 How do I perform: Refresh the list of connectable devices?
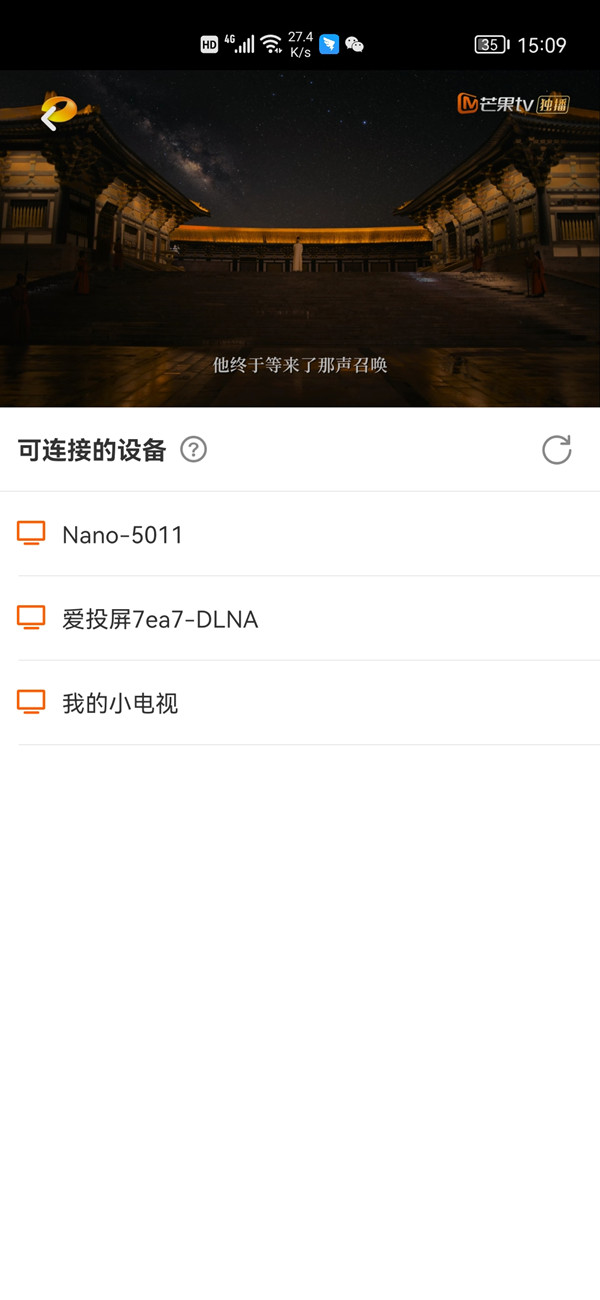(x=556, y=450)
